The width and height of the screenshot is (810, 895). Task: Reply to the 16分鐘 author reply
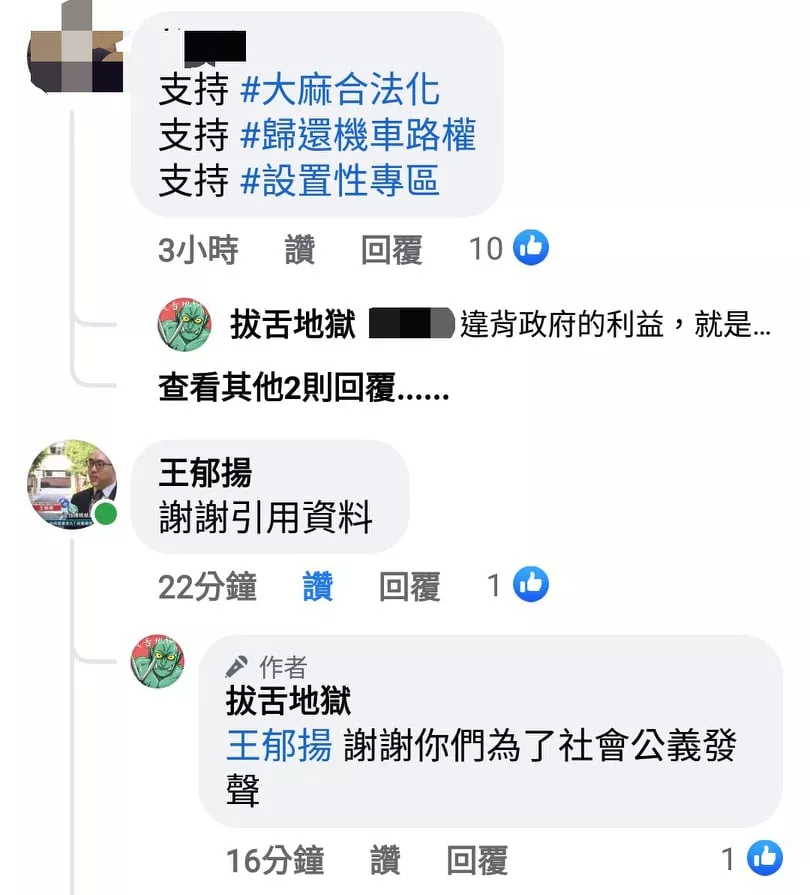click(477, 859)
